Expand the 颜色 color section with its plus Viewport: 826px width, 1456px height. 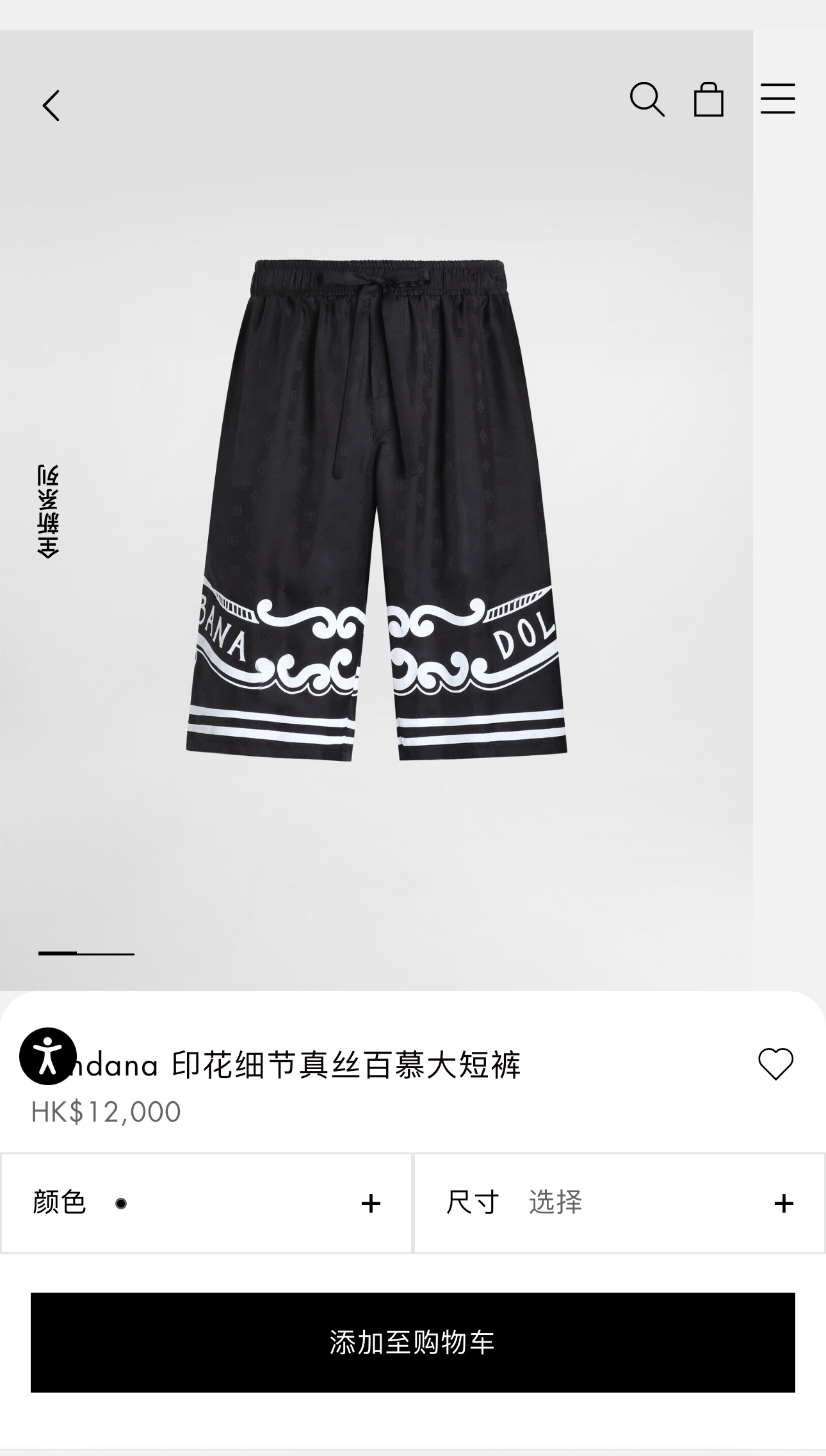pyautogui.click(x=370, y=1202)
